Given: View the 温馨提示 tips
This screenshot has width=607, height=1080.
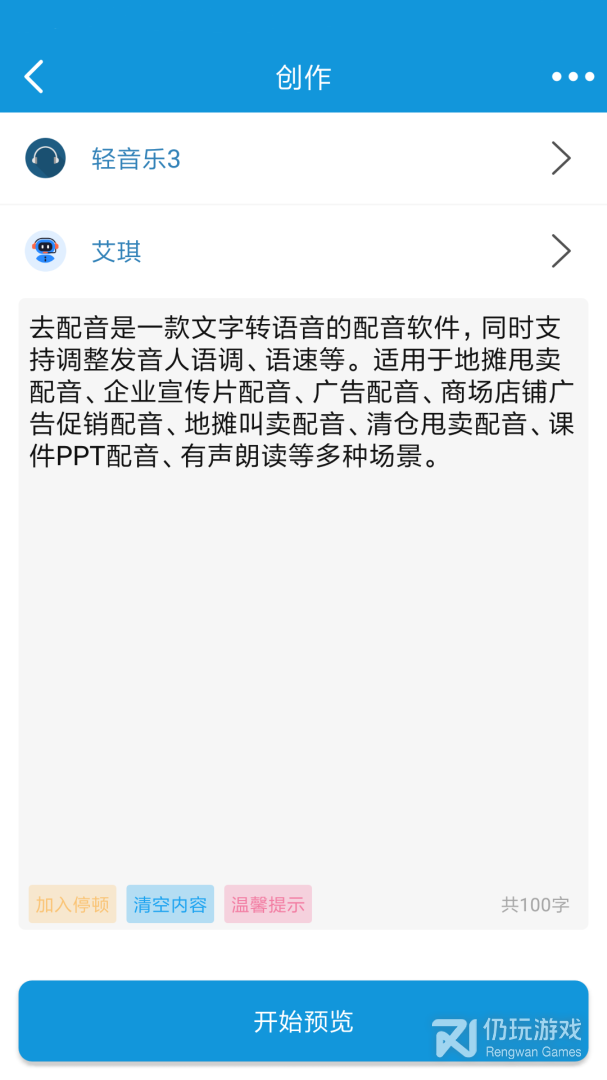Looking at the screenshot, I should [268, 904].
